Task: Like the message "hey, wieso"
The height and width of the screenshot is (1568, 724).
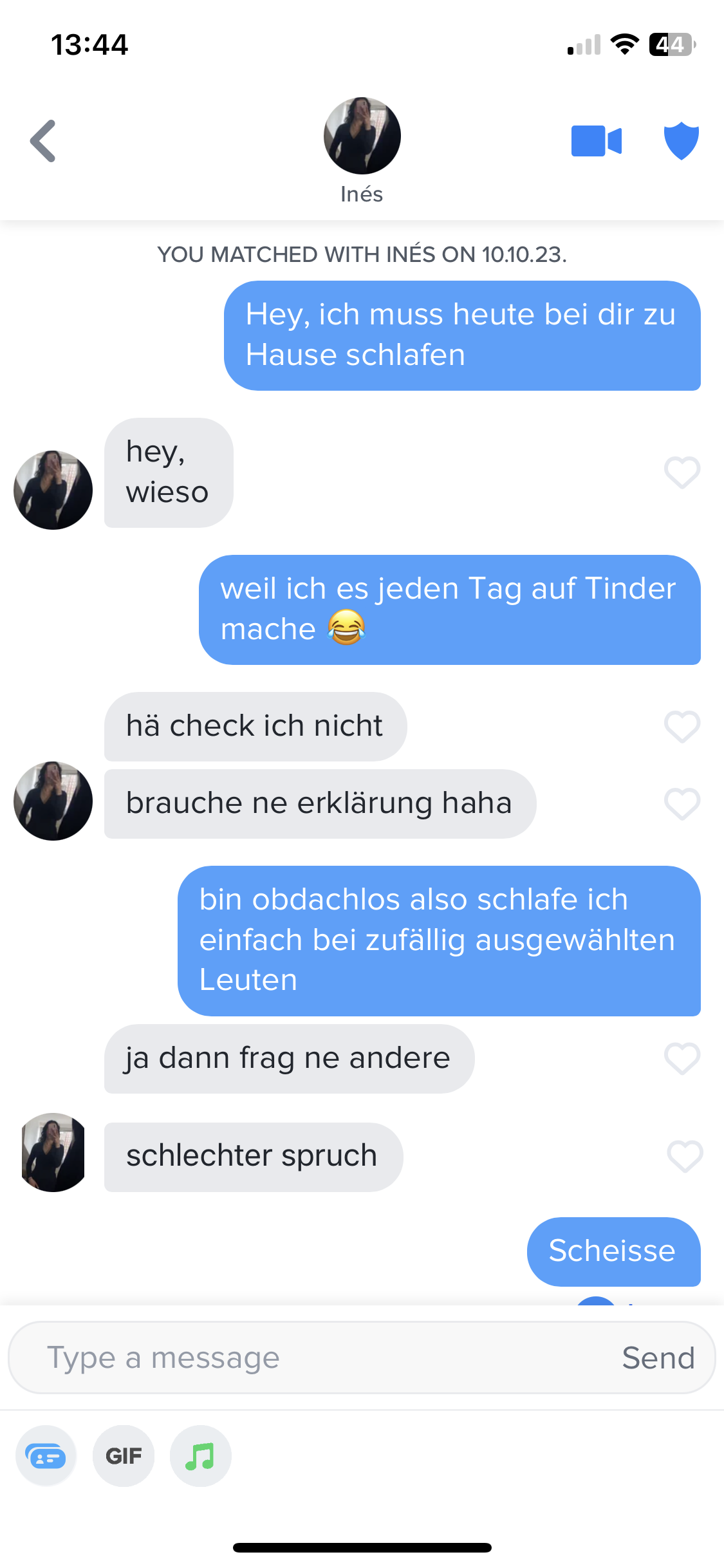Action: pos(682,472)
